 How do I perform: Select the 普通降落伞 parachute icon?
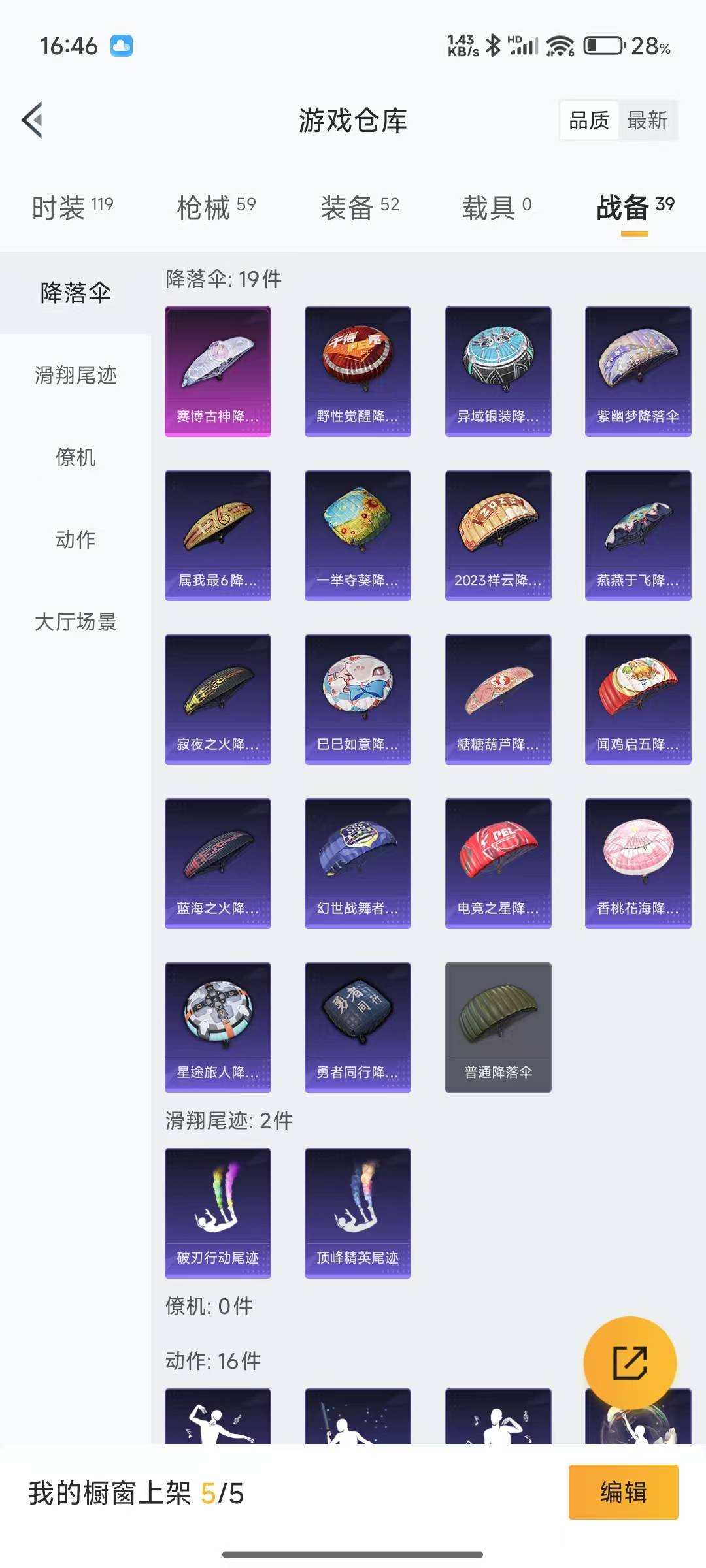497,1027
